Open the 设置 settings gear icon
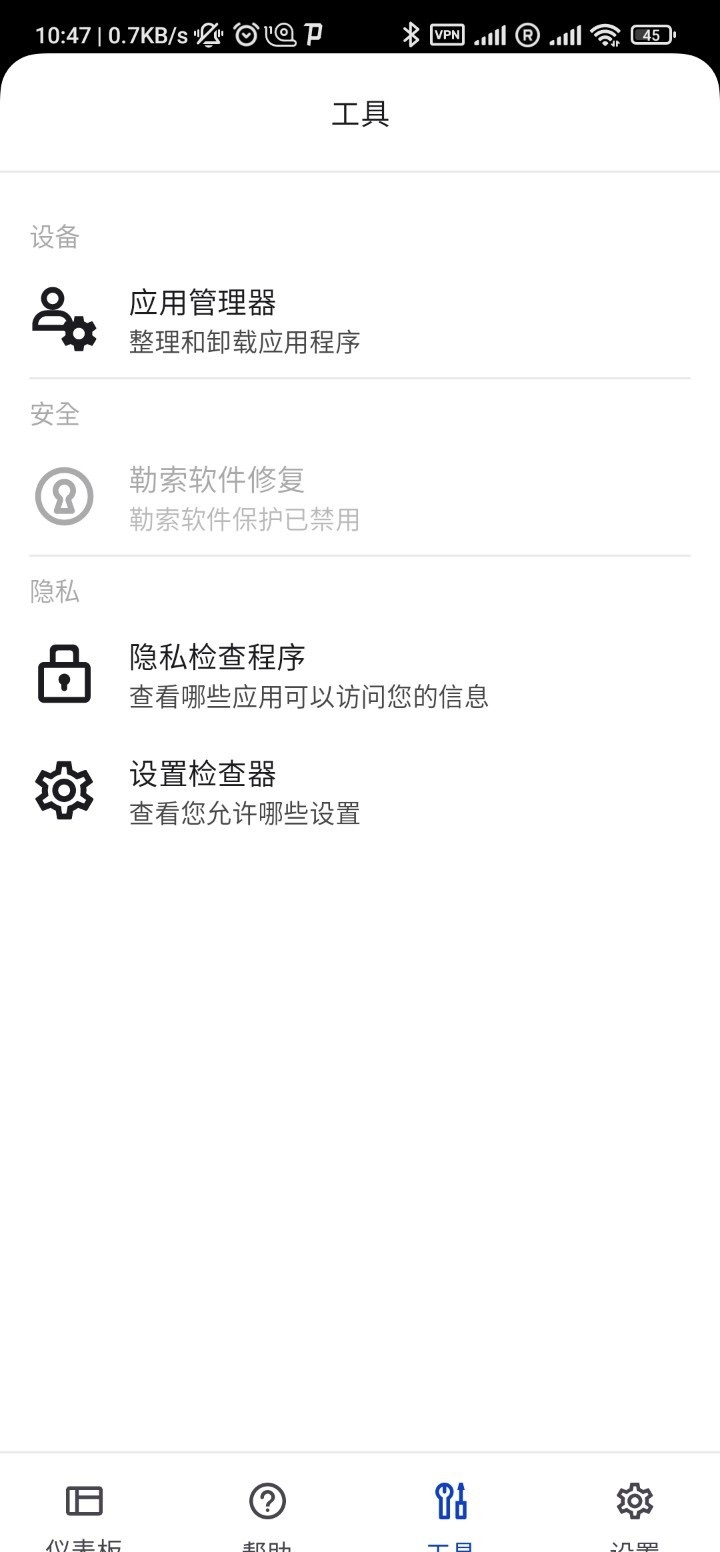 coord(634,1499)
